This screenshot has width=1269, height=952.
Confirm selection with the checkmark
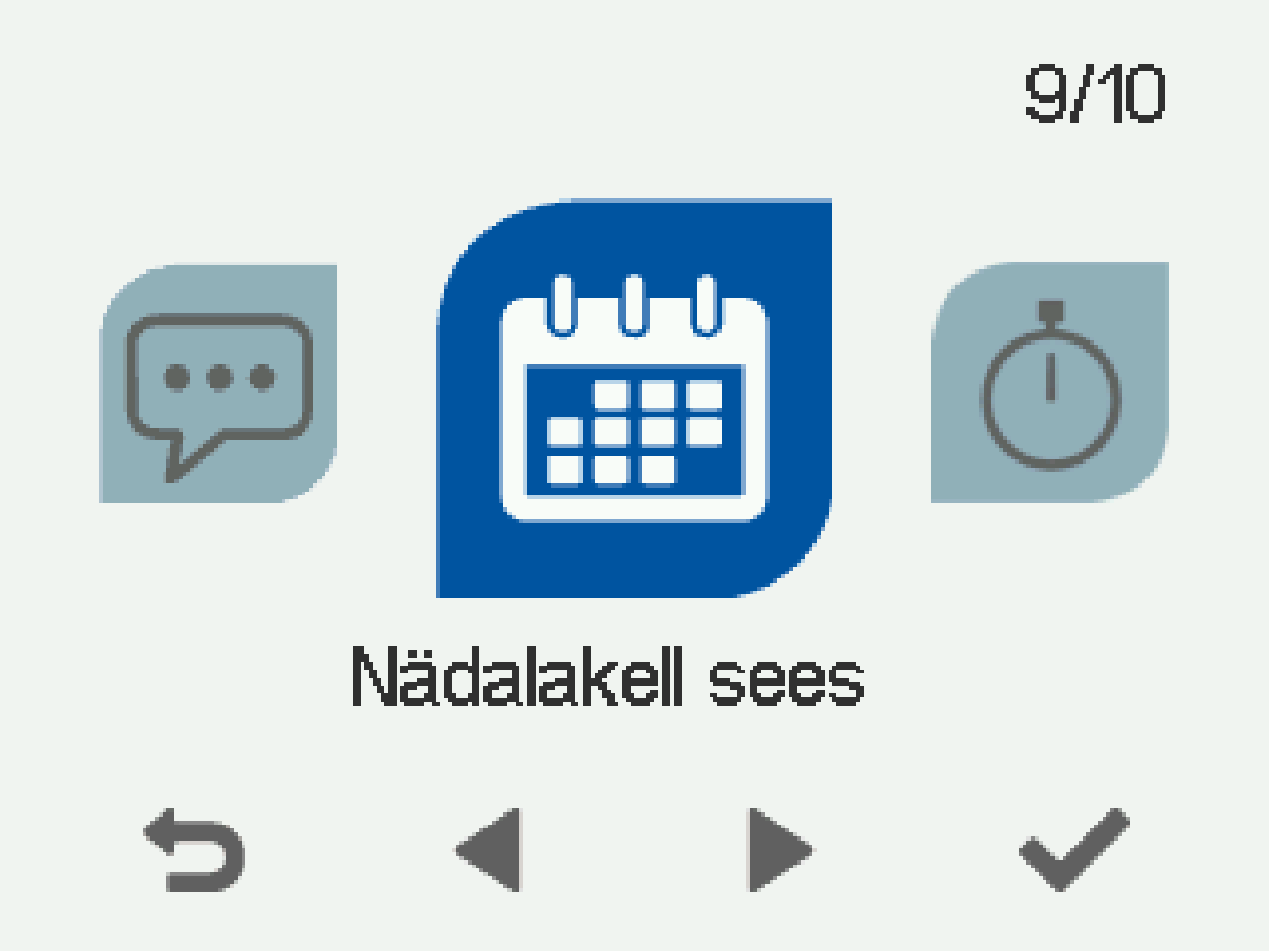coord(1074,849)
